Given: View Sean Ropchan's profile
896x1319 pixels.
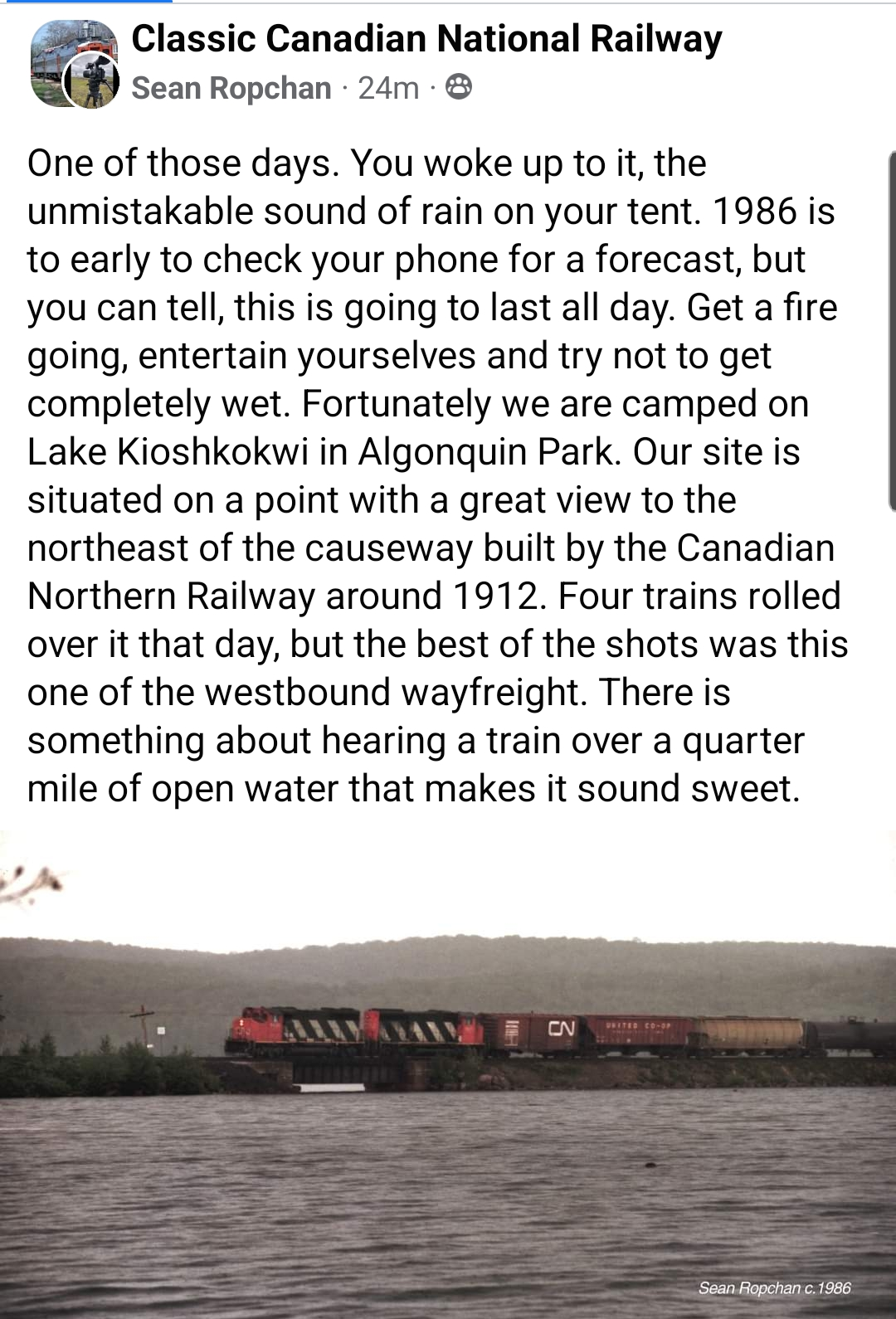Looking at the screenshot, I should [231, 87].
